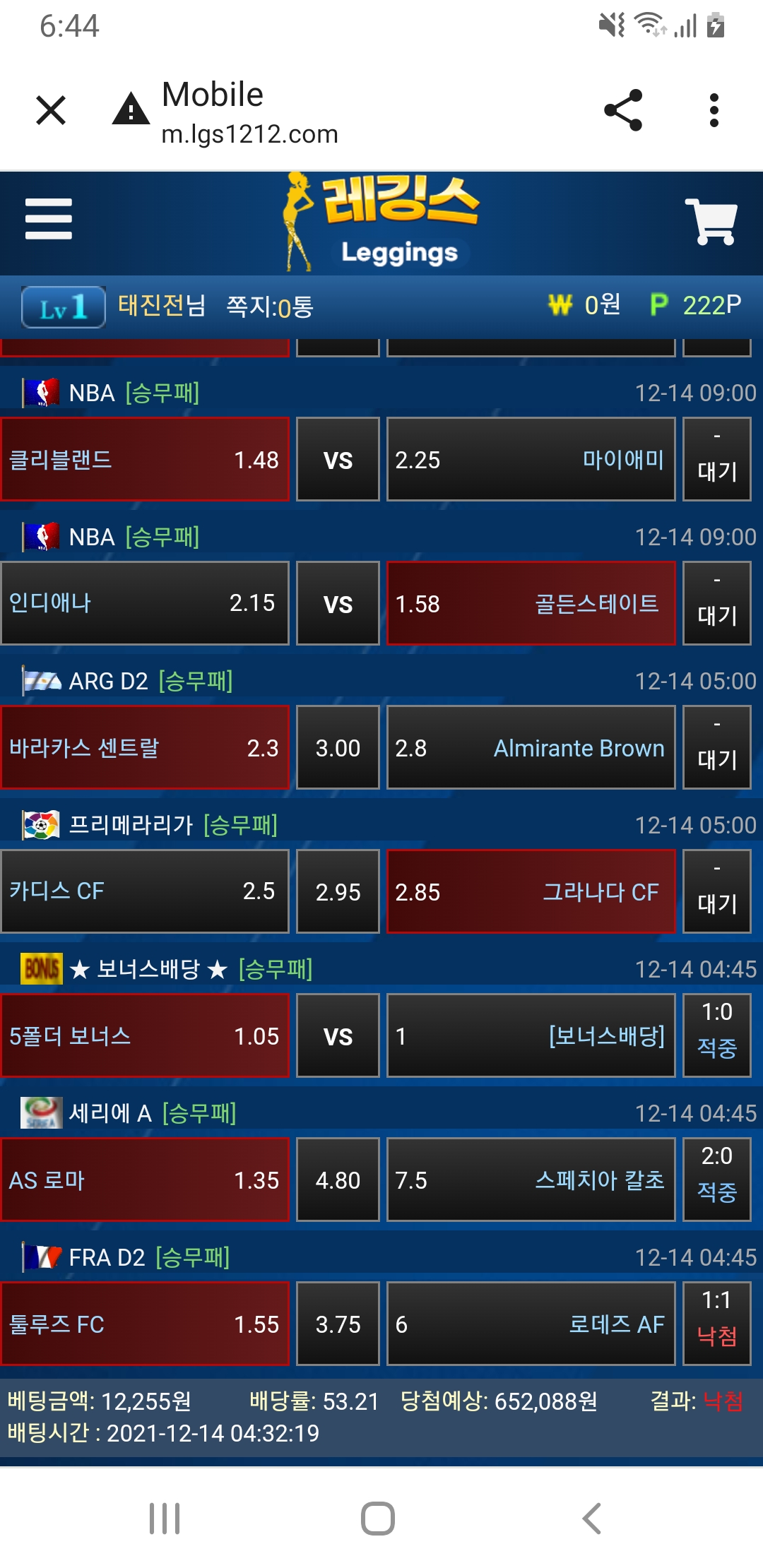Tap the system home button

tap(378, 1519)
